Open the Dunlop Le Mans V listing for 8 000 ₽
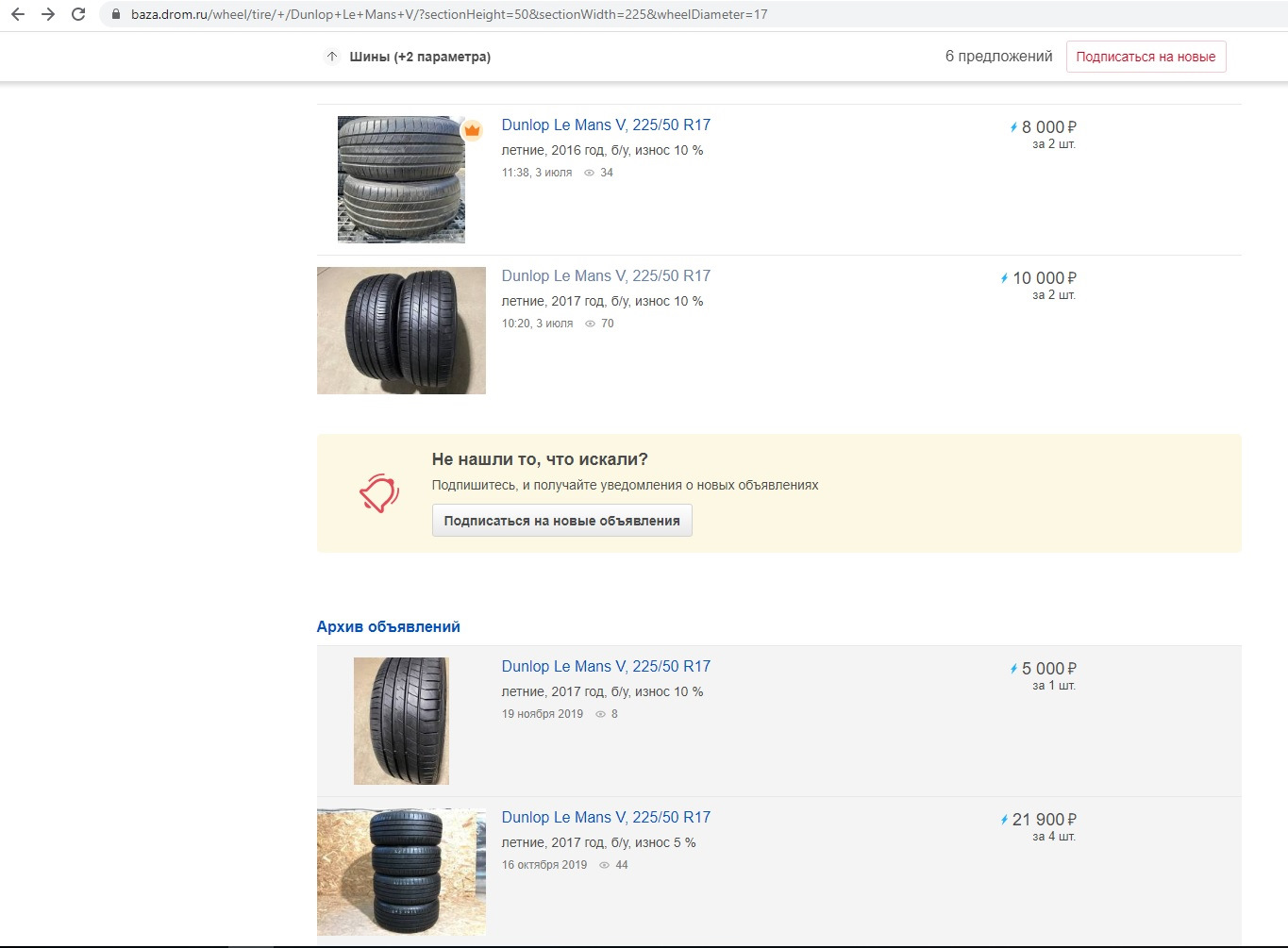 pyautogui.click(x=606, y=125)
